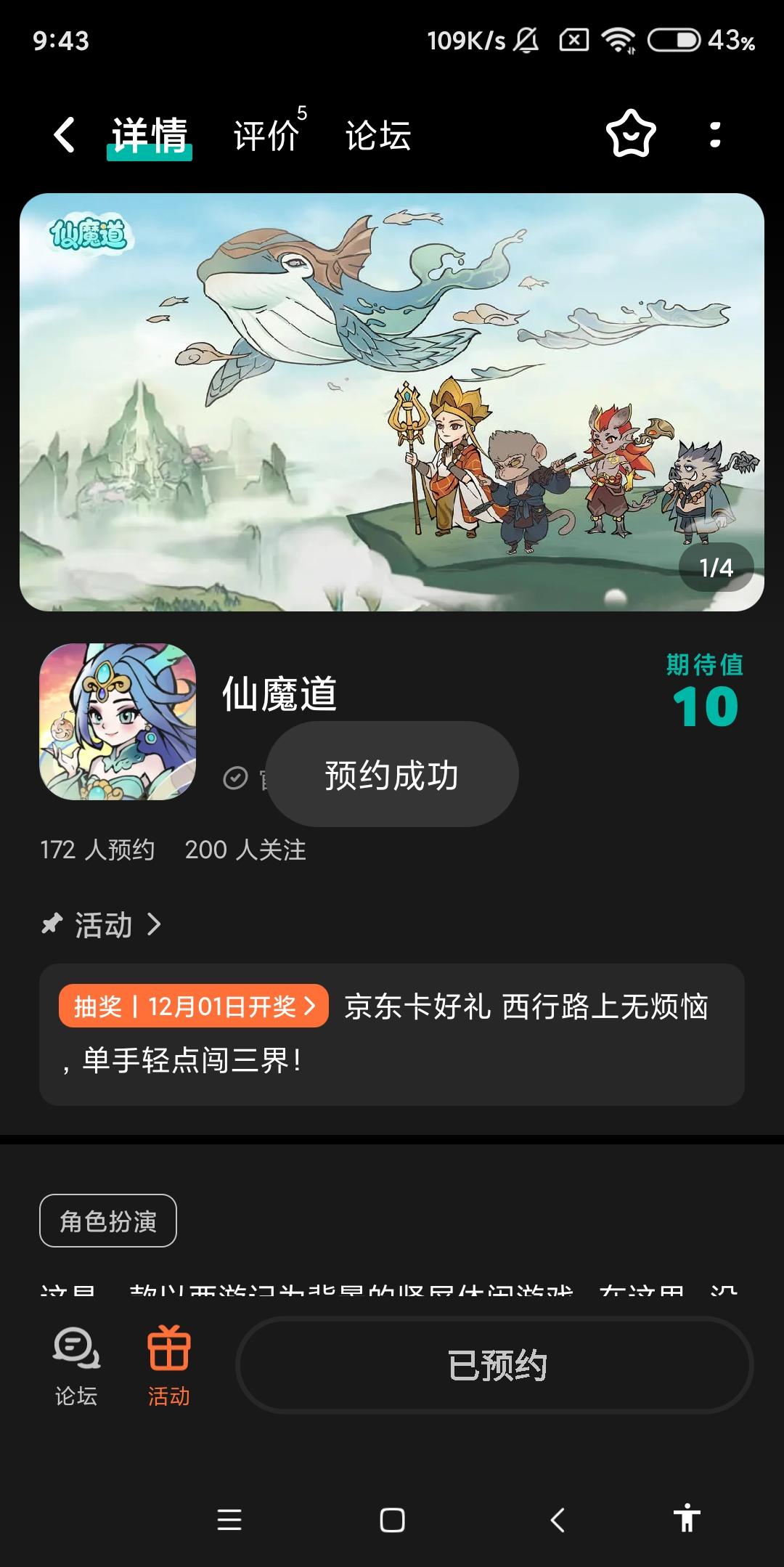Open the 角色扮演 category tag

[106, 1221]
